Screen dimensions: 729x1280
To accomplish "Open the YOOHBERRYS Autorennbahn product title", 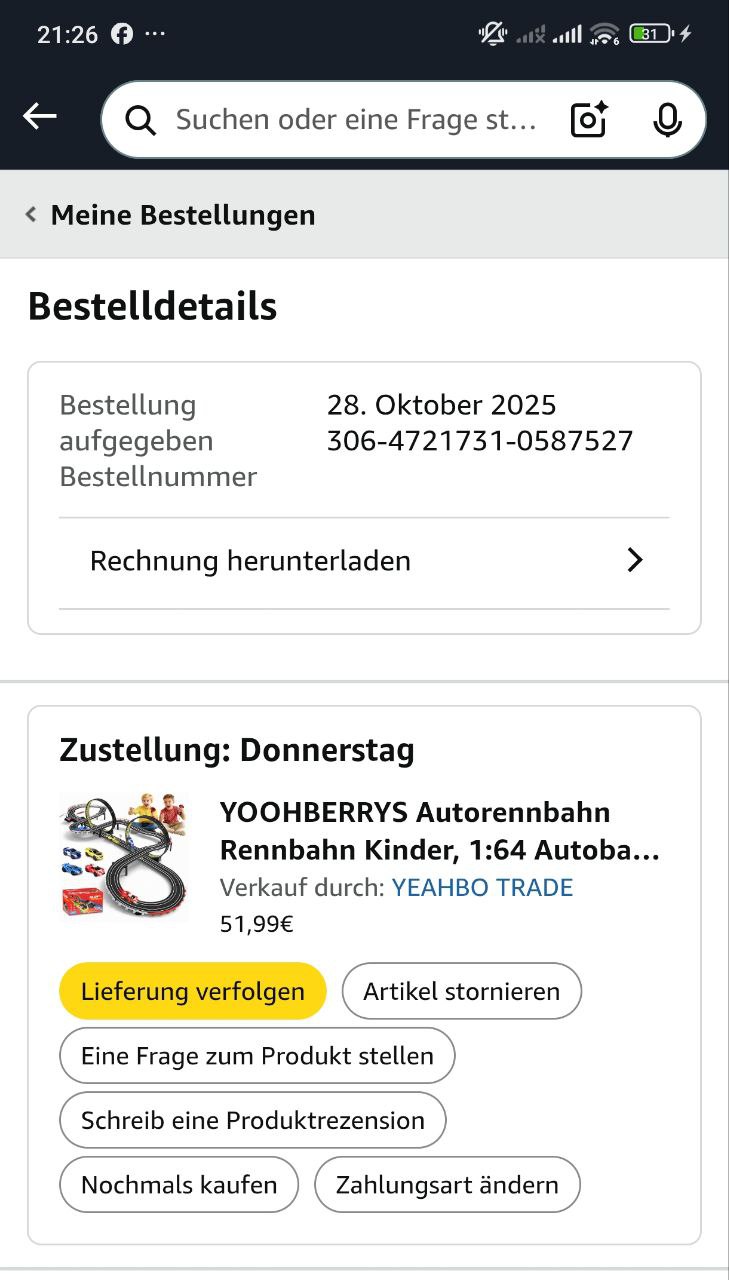I will (x=440, y=831).
